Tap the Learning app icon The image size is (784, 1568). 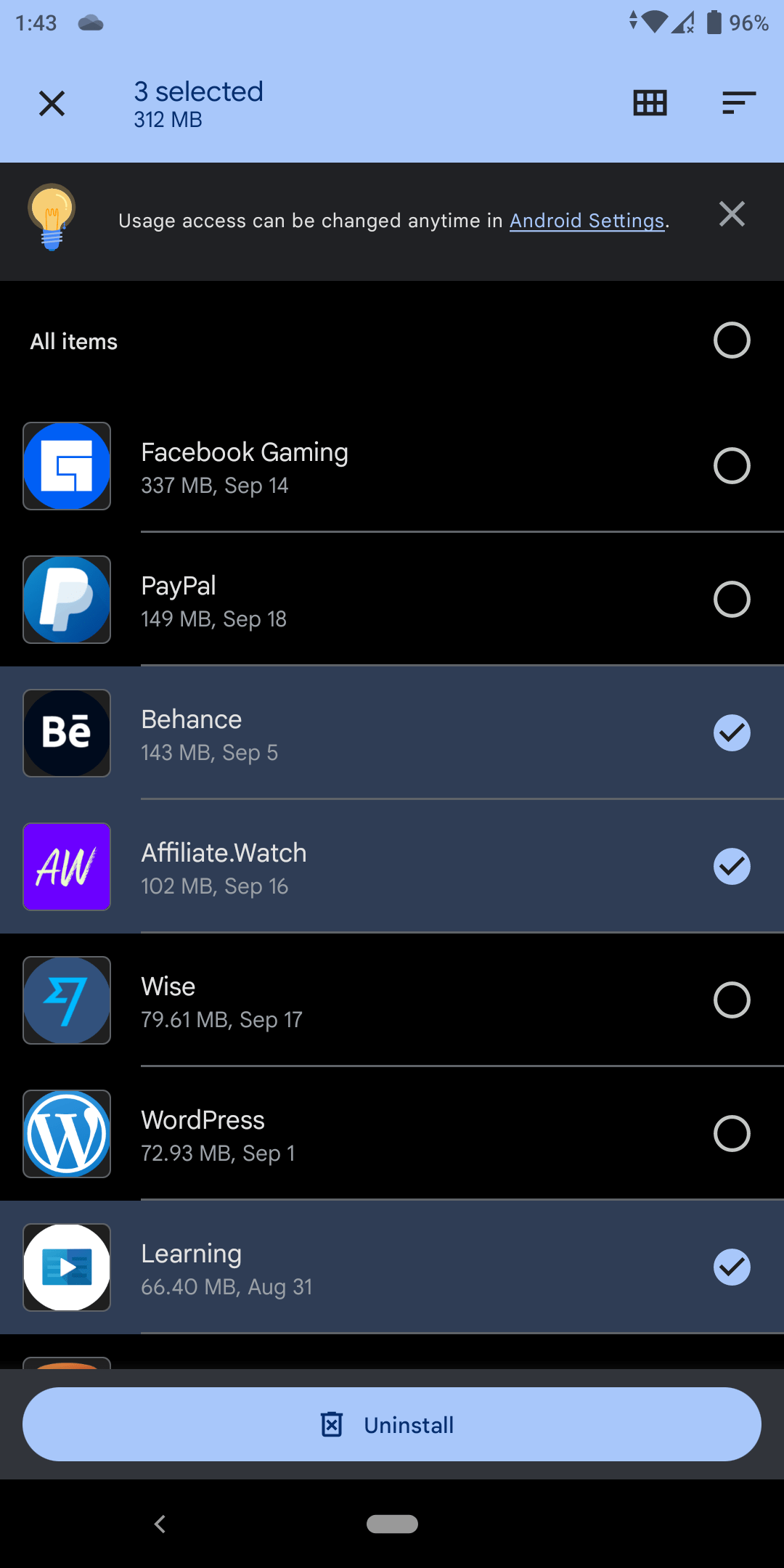coord(66,1267)
